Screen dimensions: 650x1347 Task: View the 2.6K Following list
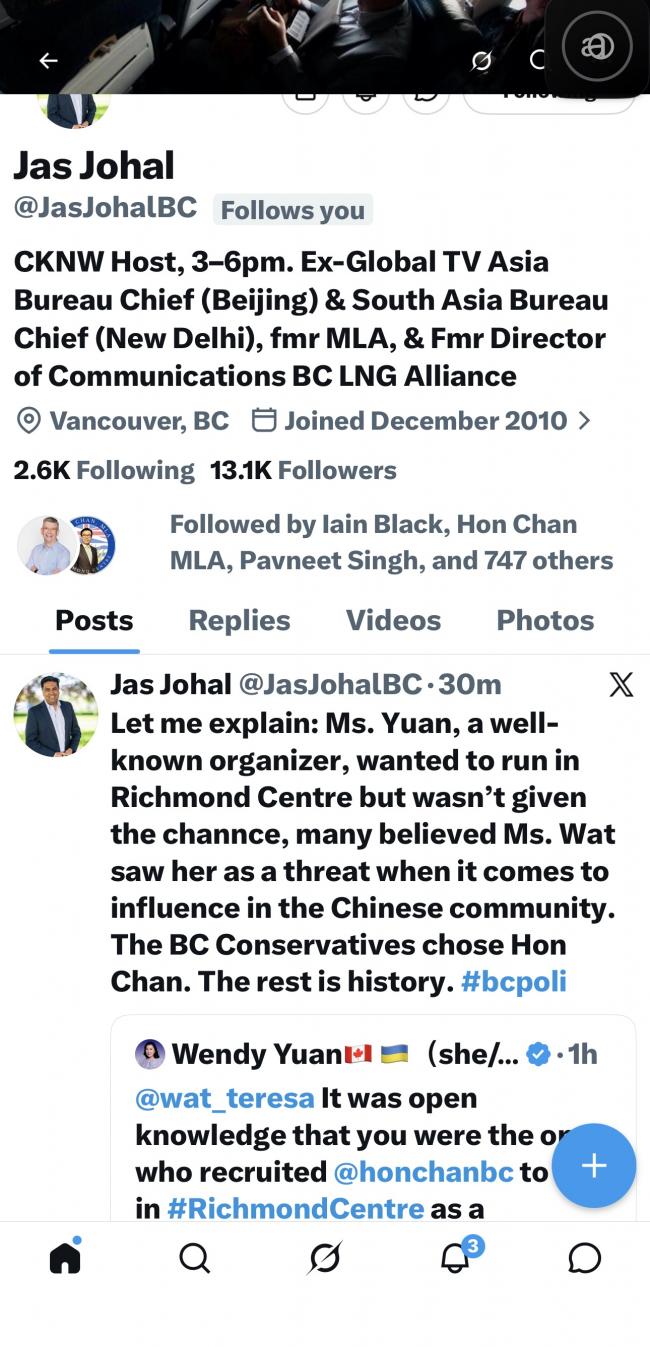click(104, 470)
